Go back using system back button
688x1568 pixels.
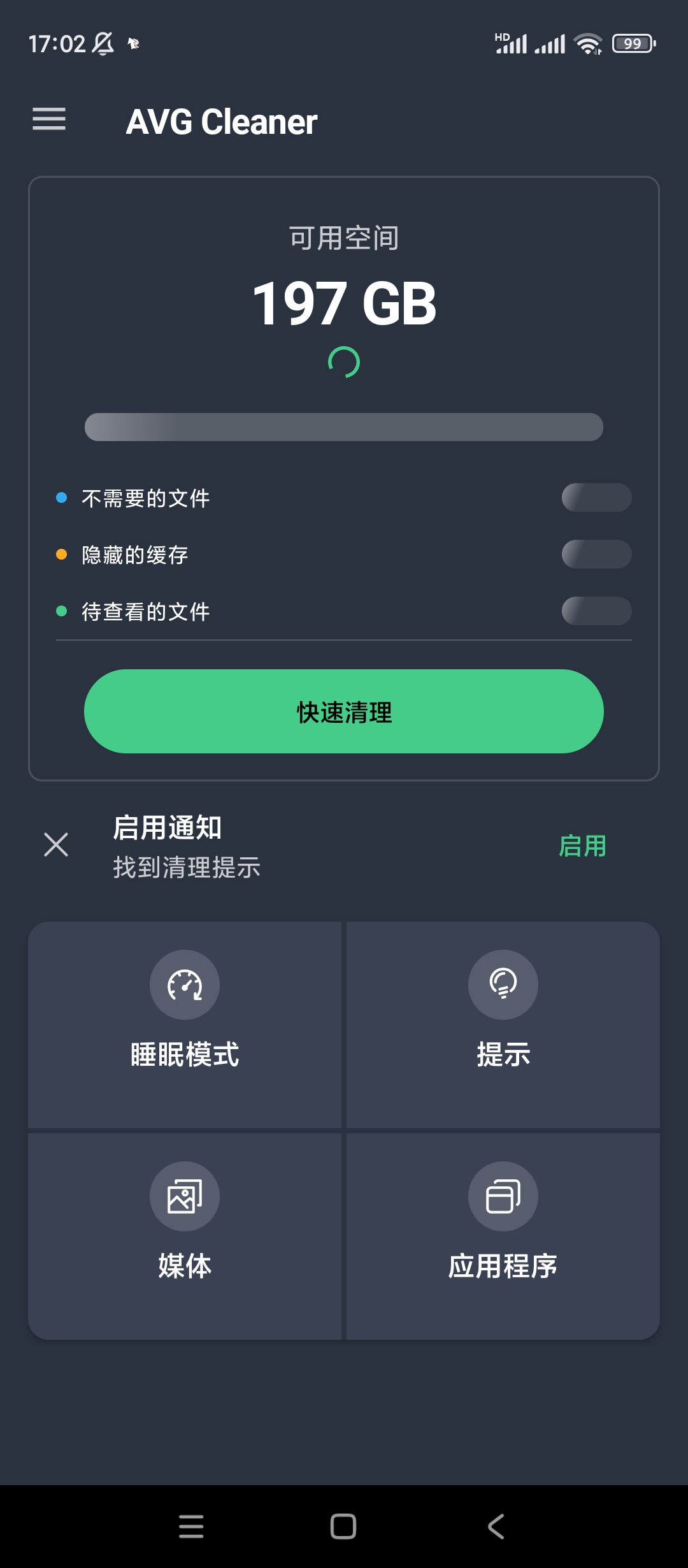coord(496,1527)
